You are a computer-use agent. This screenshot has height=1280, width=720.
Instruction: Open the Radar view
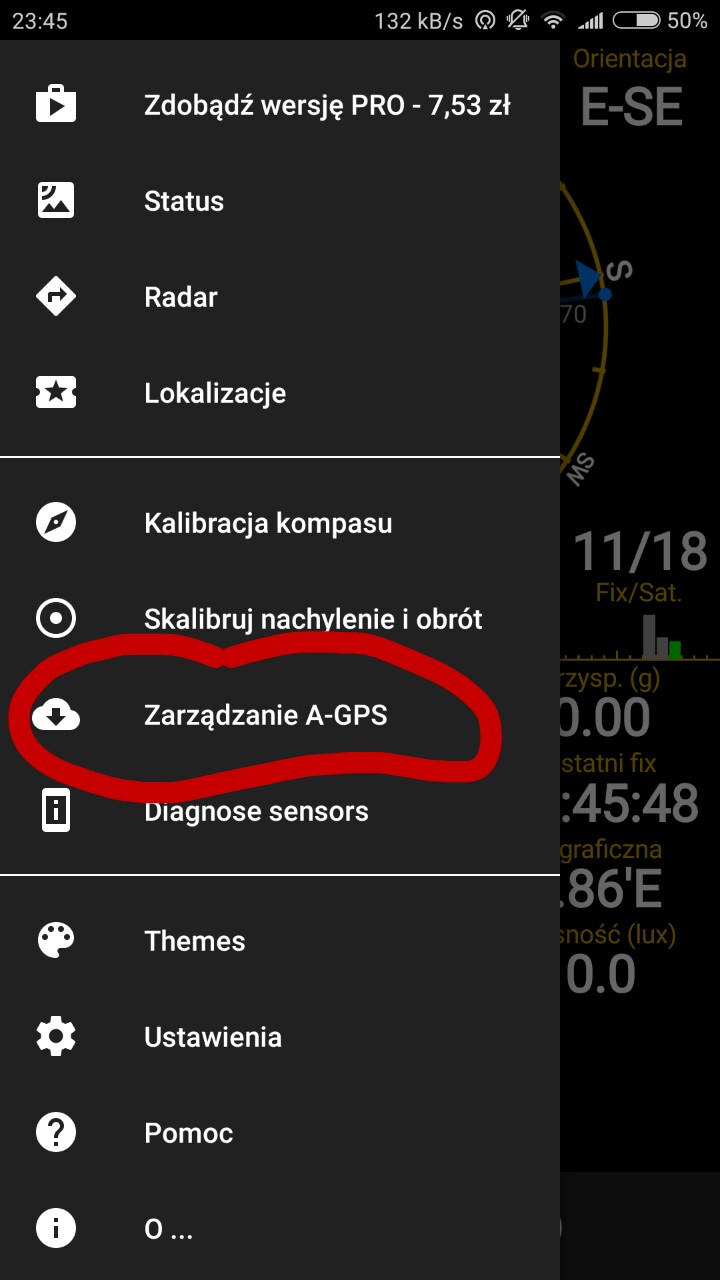[181, 297]
